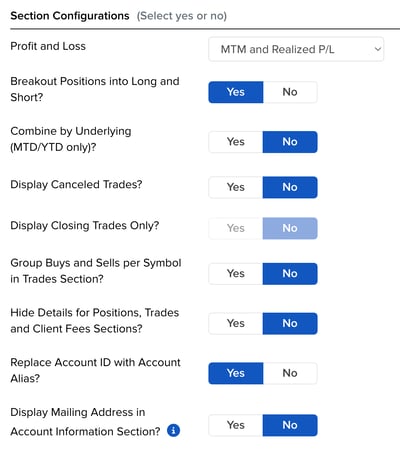Open the info icon beside Account Information Section

[x=173, y=430]
